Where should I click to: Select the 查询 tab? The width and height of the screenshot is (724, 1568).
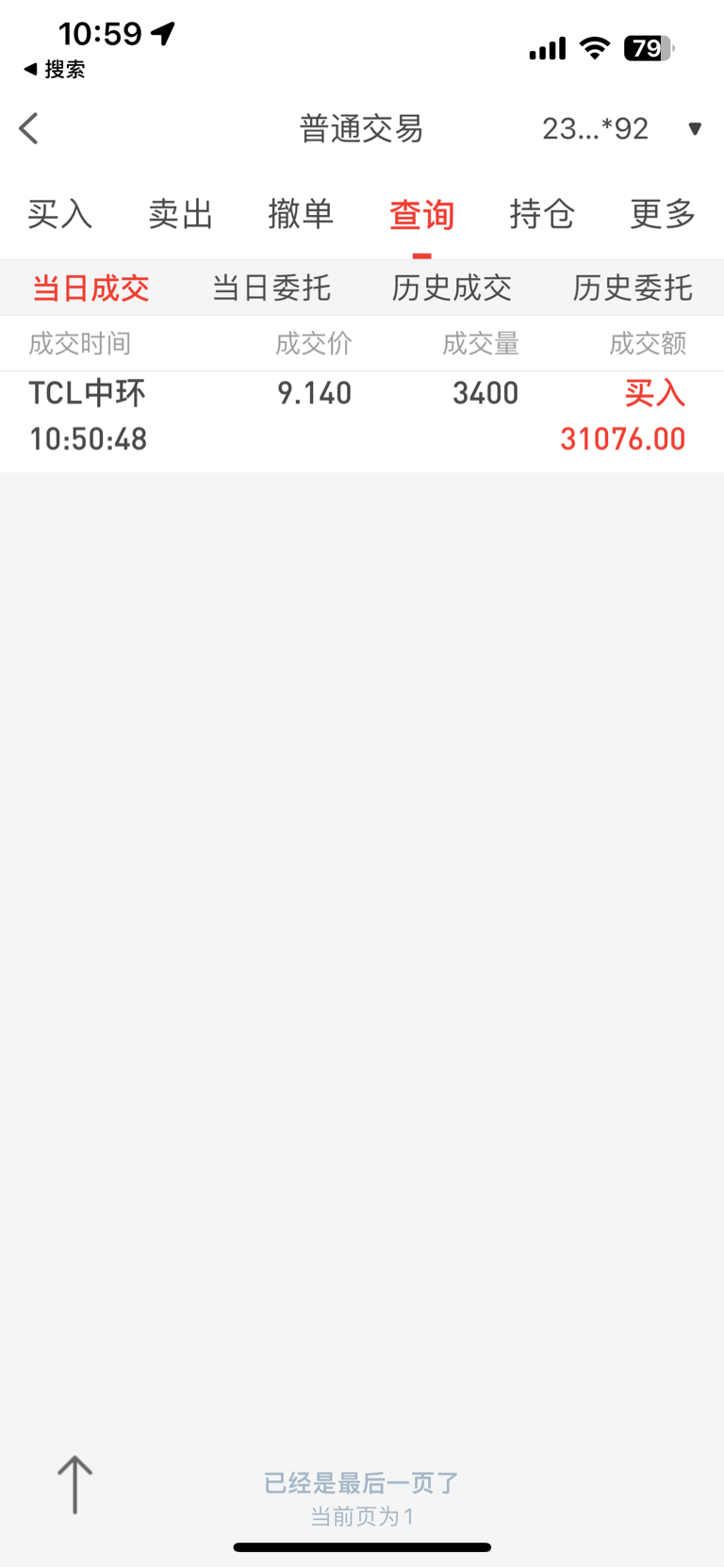coord(421,215)
